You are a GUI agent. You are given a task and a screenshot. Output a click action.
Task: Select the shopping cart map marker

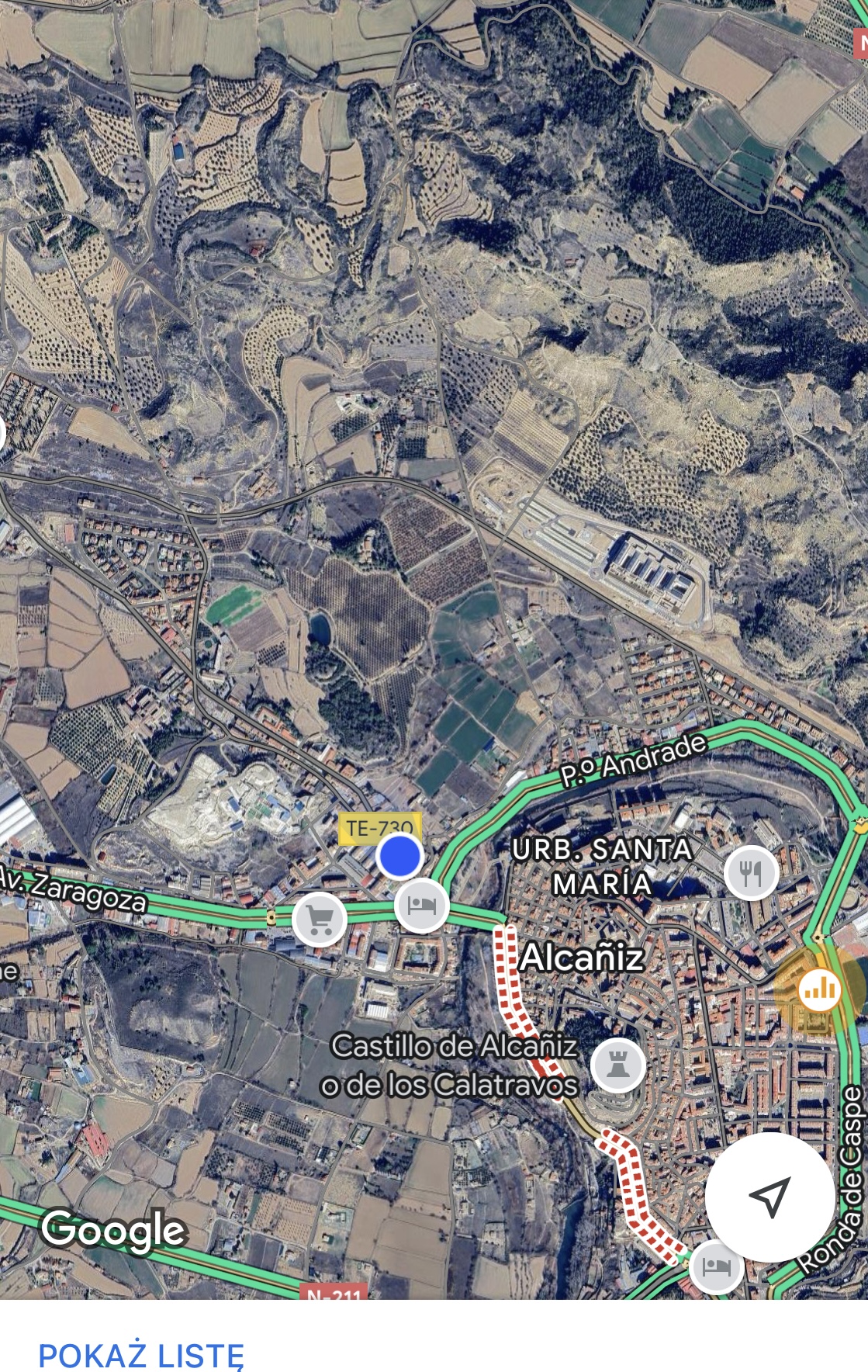click(x=320, y=920)
